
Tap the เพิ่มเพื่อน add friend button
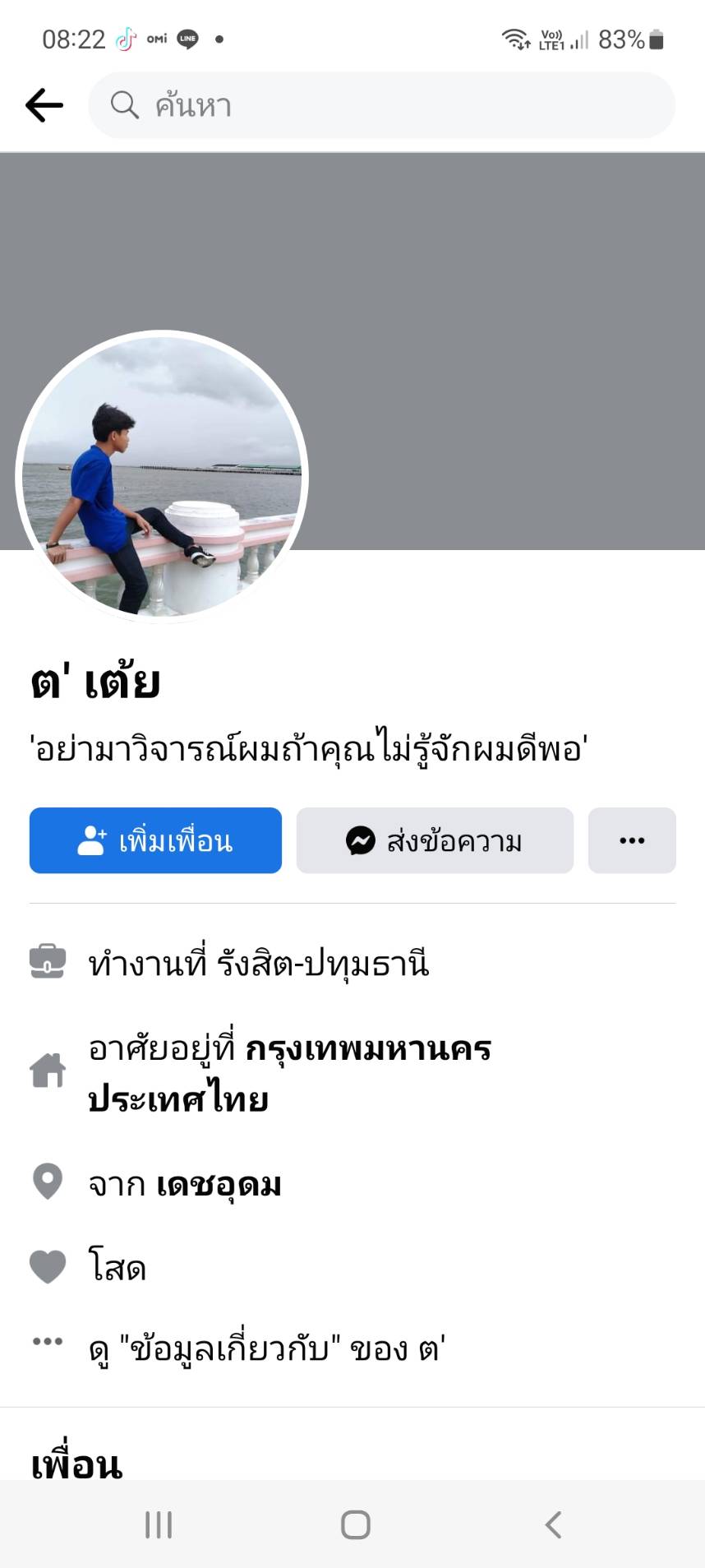point(155,840)
